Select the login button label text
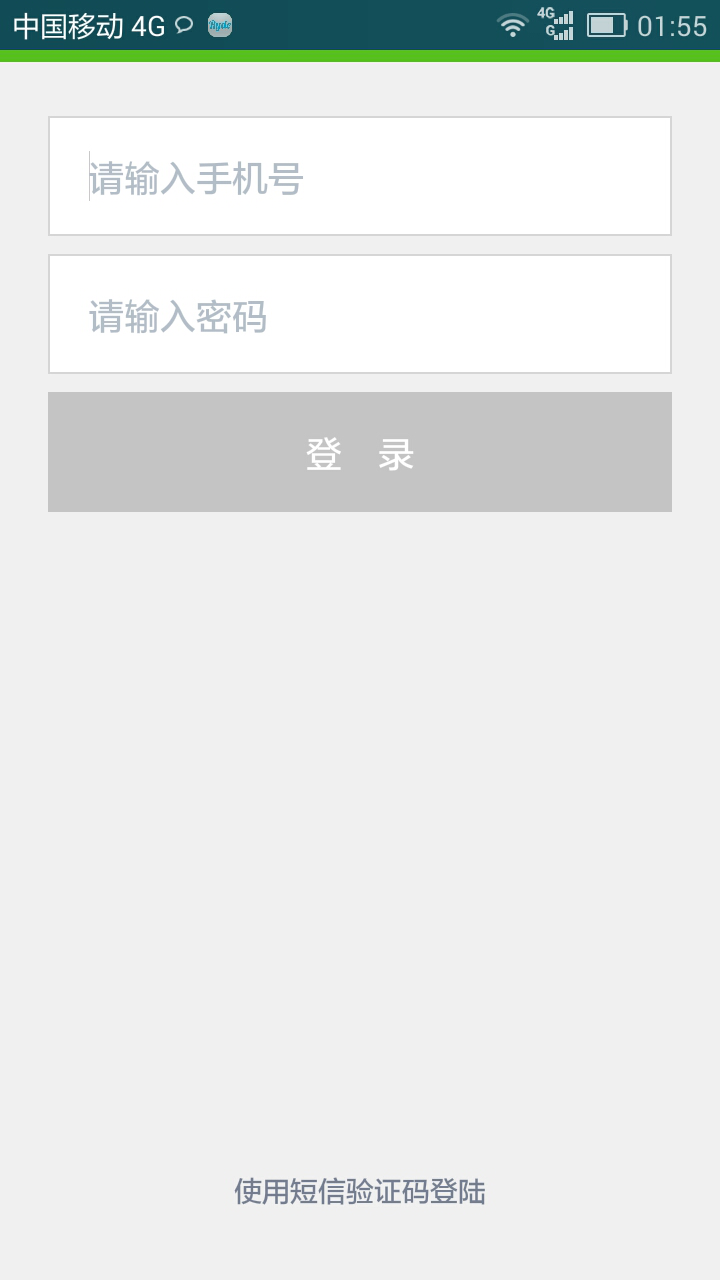720x1280 pixels. [x=360, y=452]
